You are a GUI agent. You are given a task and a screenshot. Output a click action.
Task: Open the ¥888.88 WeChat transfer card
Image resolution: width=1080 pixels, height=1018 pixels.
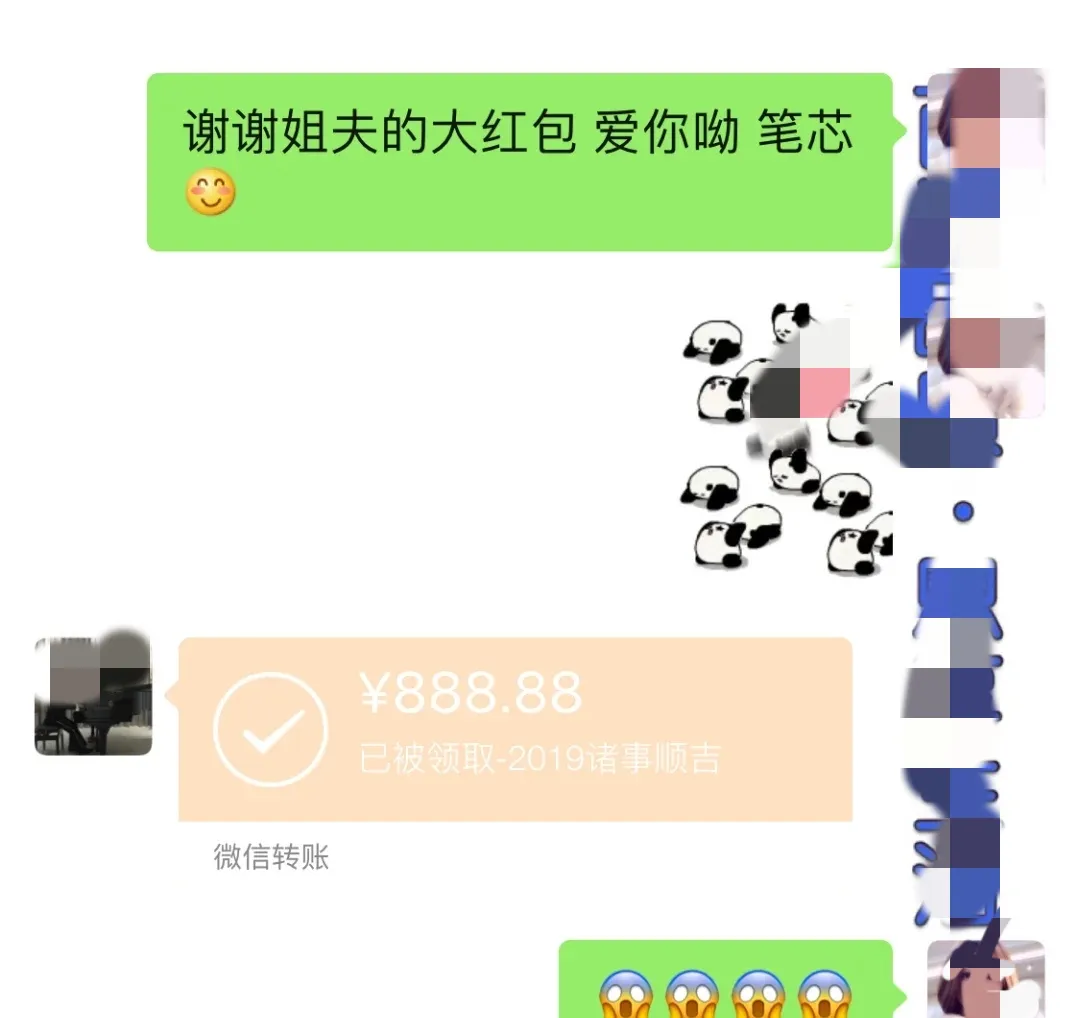coord(515,729)
